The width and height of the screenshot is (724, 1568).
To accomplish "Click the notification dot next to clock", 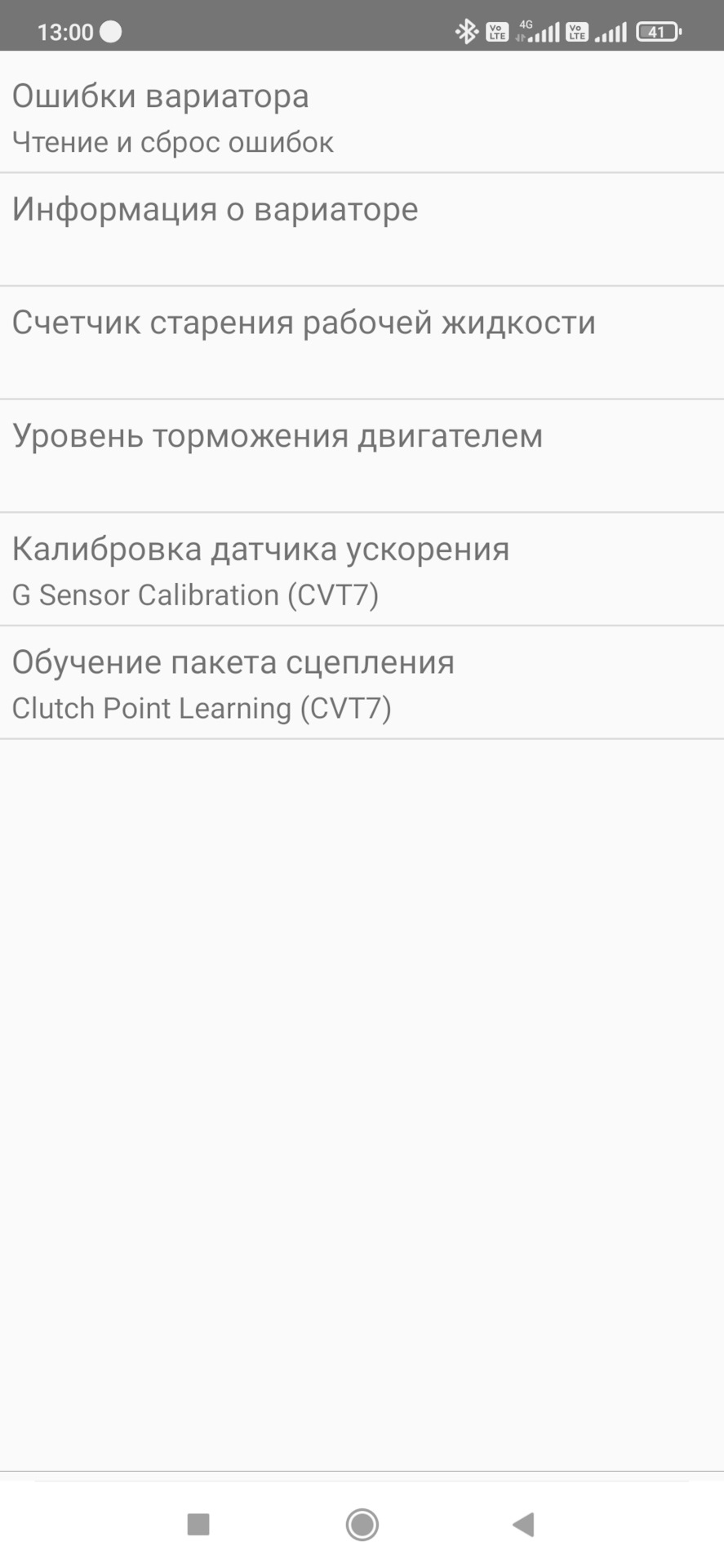I will (113, 31).
